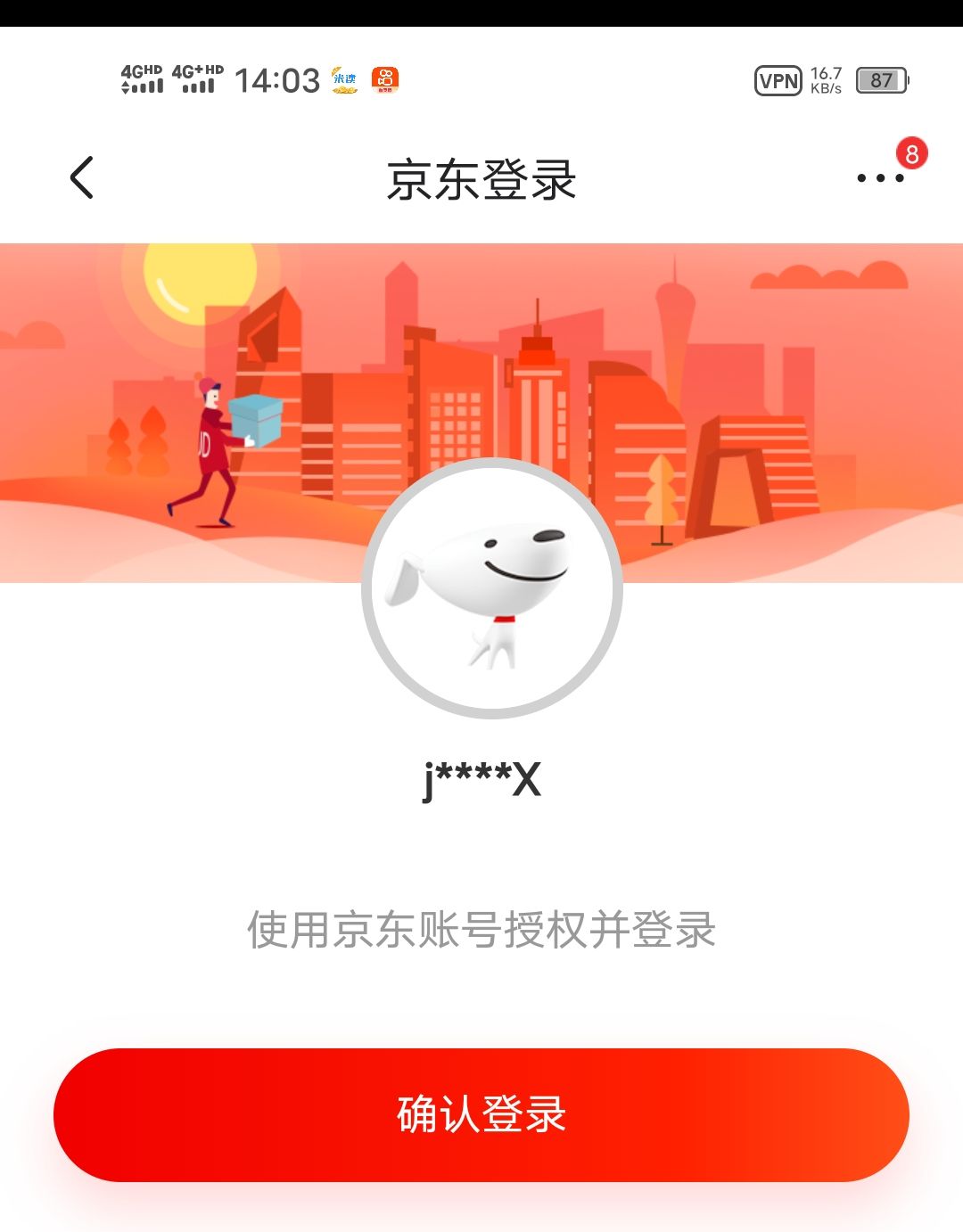Go back from the 京东登录 page
The height and width of the screenshot is (1232, 963).
[82, 177]
